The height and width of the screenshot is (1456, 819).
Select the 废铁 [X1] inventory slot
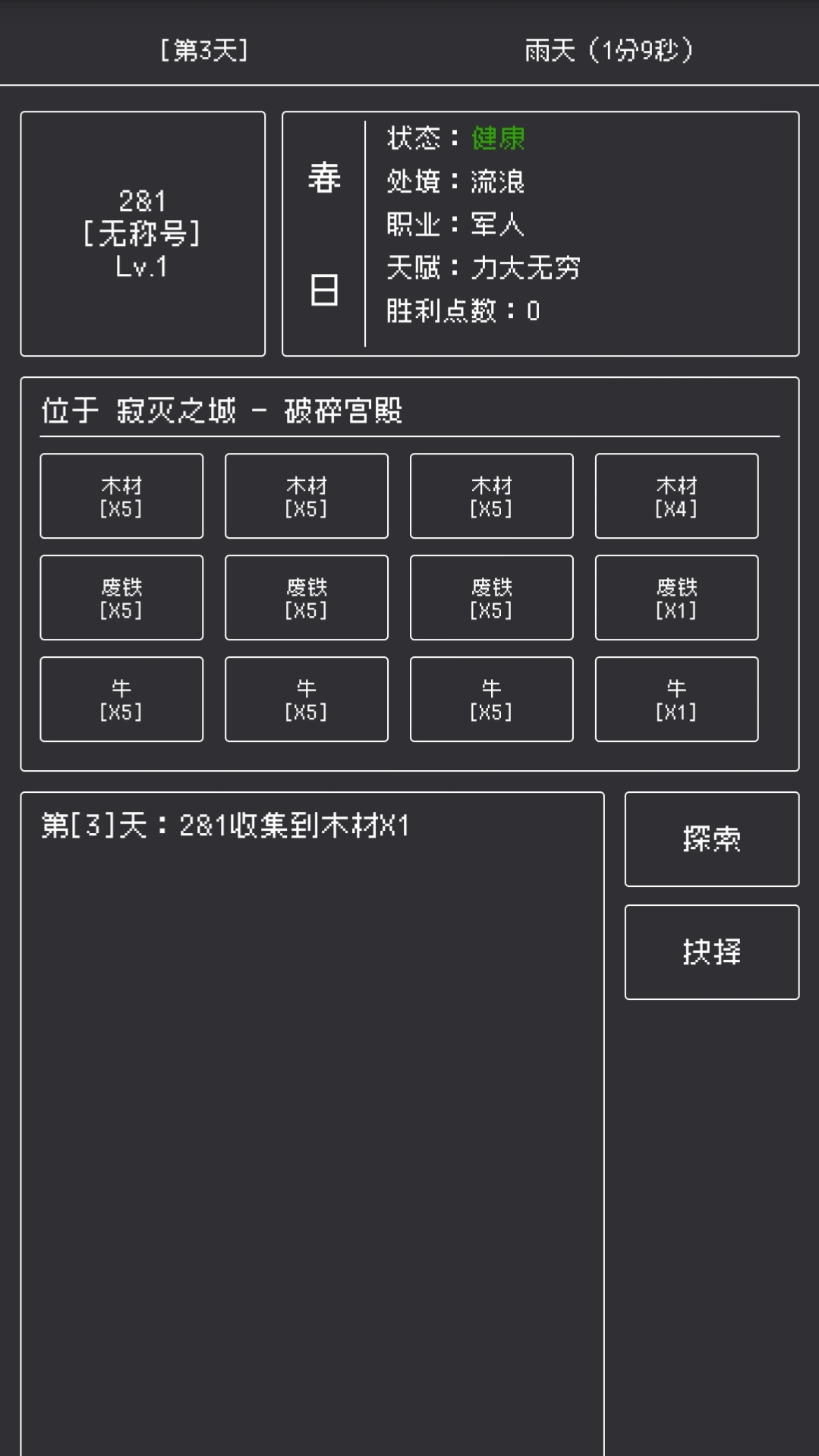point(676,597)
